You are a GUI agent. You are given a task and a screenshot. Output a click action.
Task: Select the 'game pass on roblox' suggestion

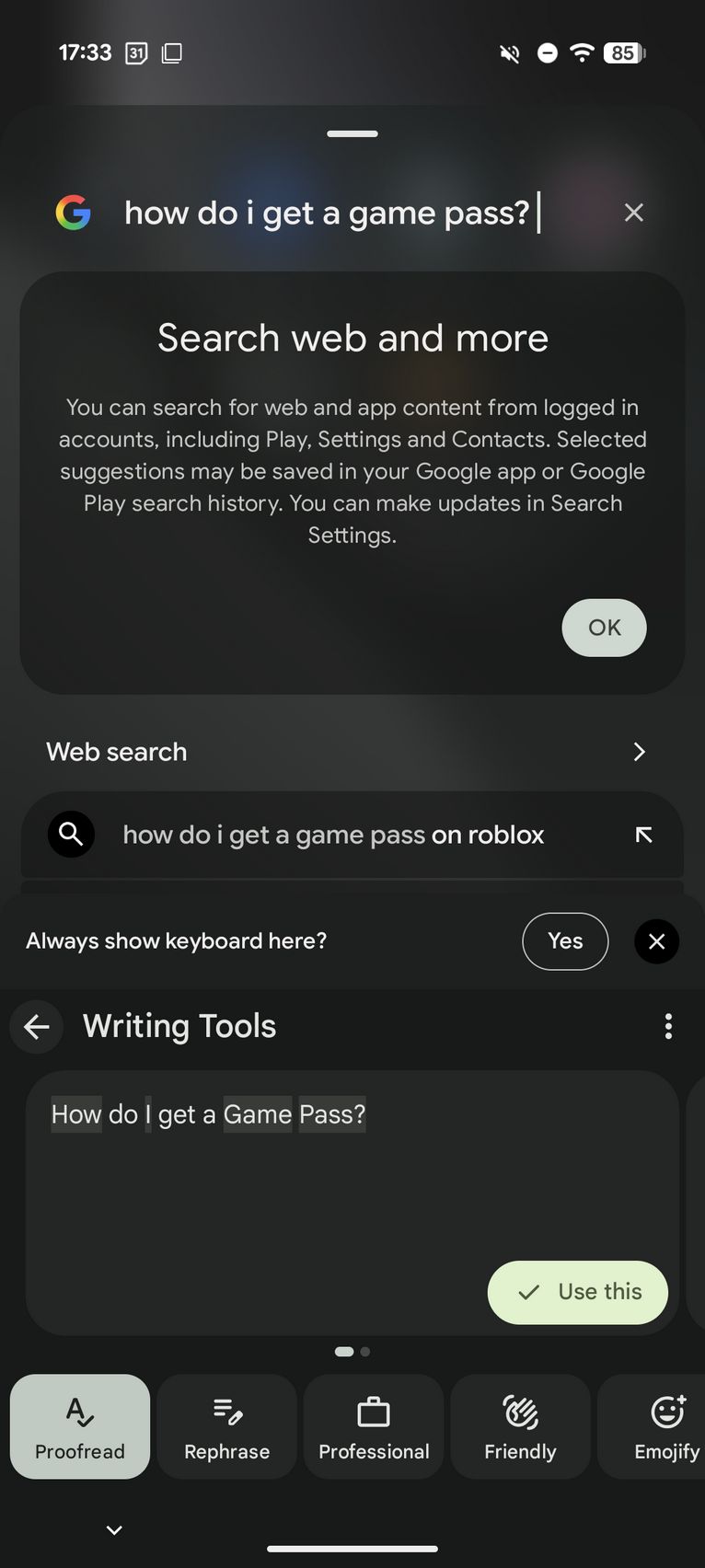coord(333,835)
